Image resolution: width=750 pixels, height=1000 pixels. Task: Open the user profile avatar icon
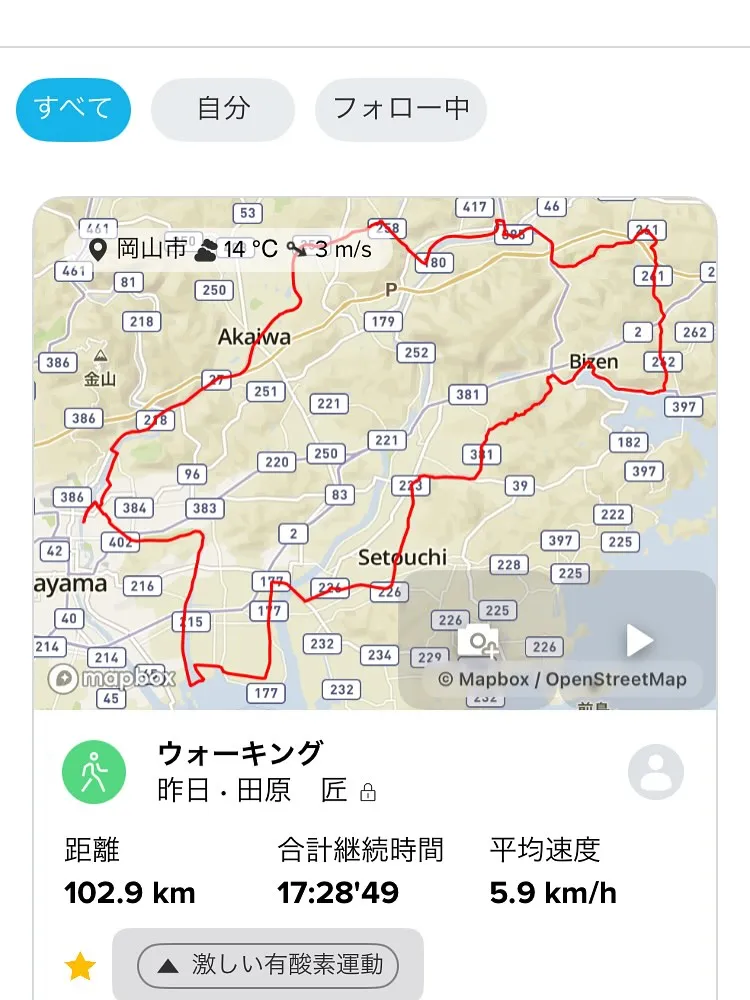(655, 772)
